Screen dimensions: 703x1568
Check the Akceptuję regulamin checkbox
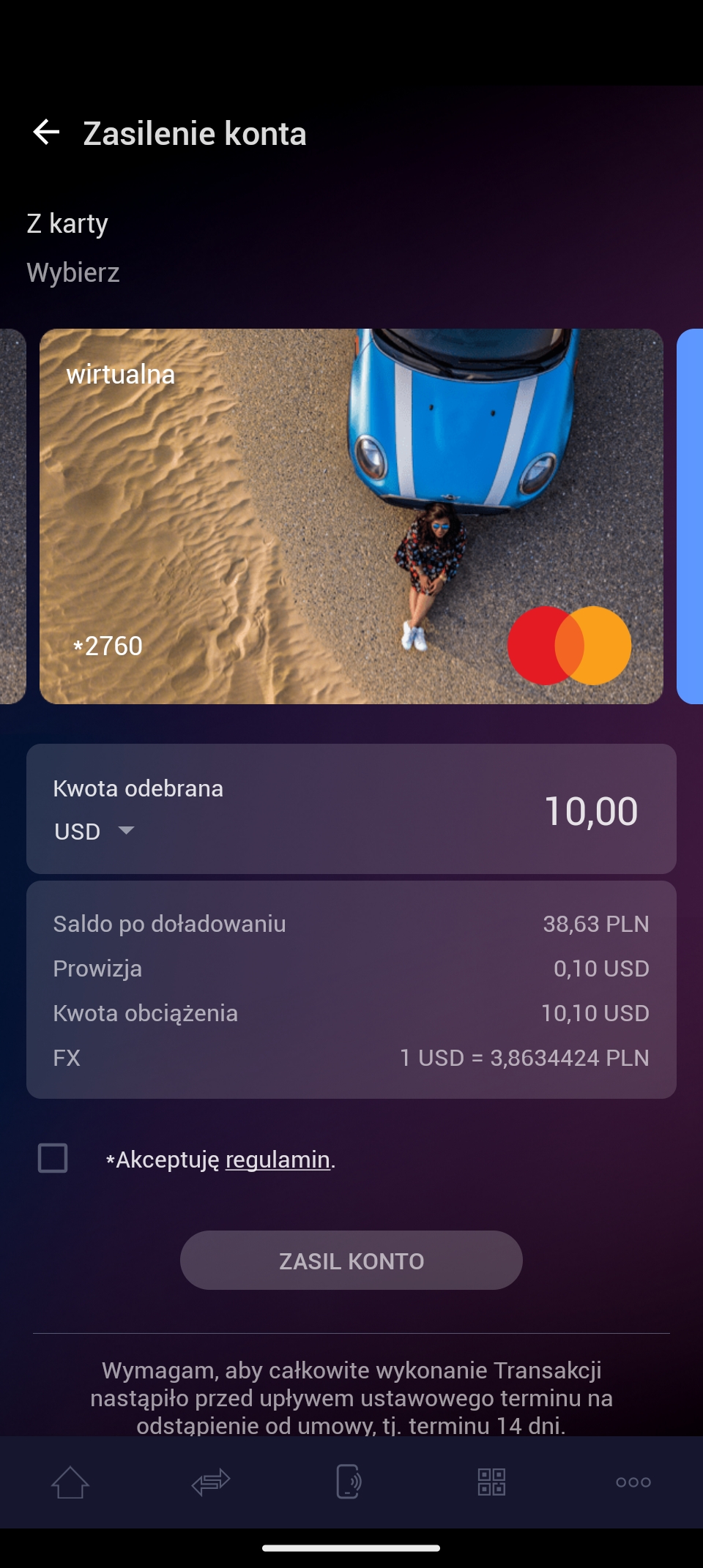(53, 1158)
